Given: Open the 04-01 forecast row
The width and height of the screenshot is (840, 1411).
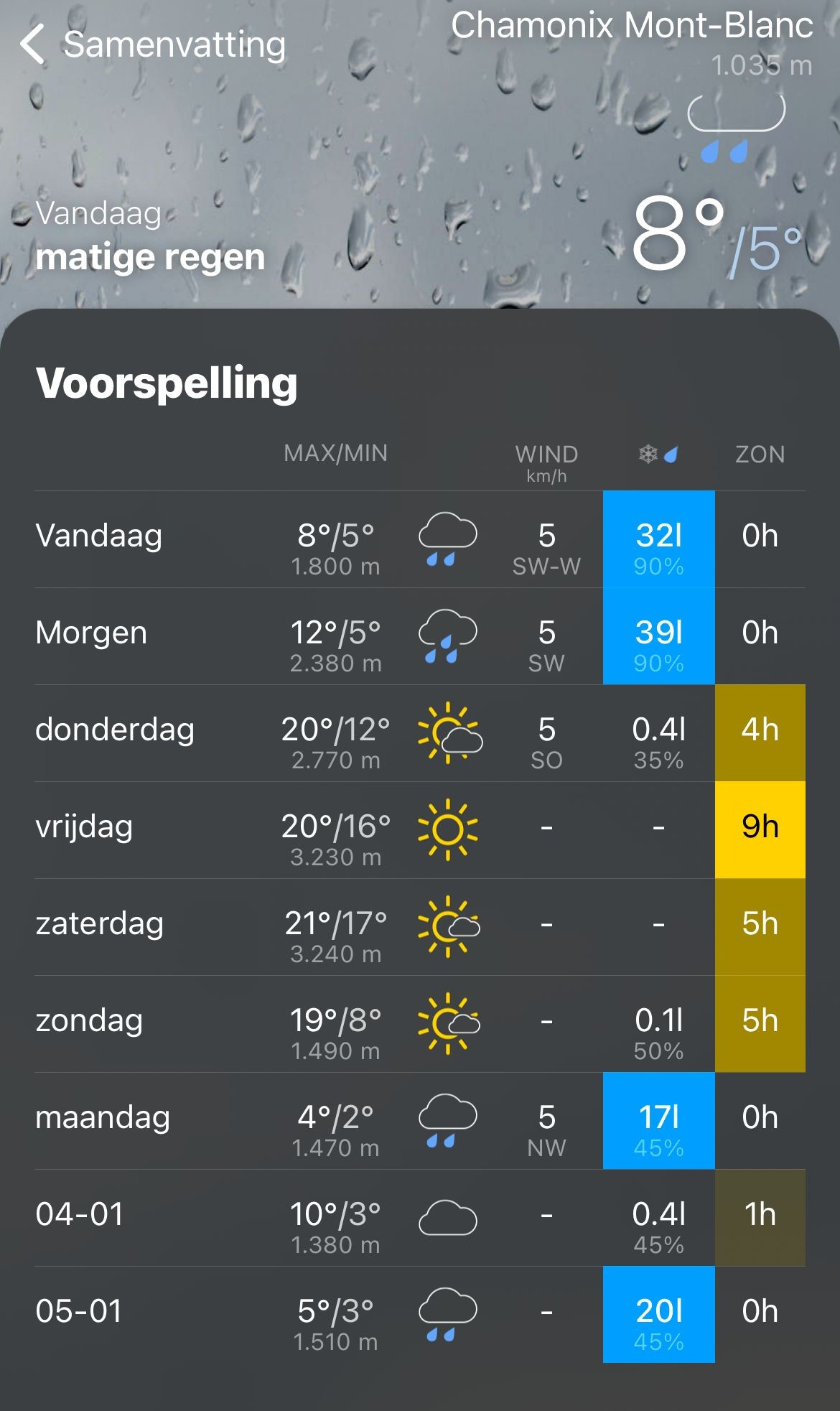Looking at the screenshot, I should pyautogui.click(x=420, y=1218).
